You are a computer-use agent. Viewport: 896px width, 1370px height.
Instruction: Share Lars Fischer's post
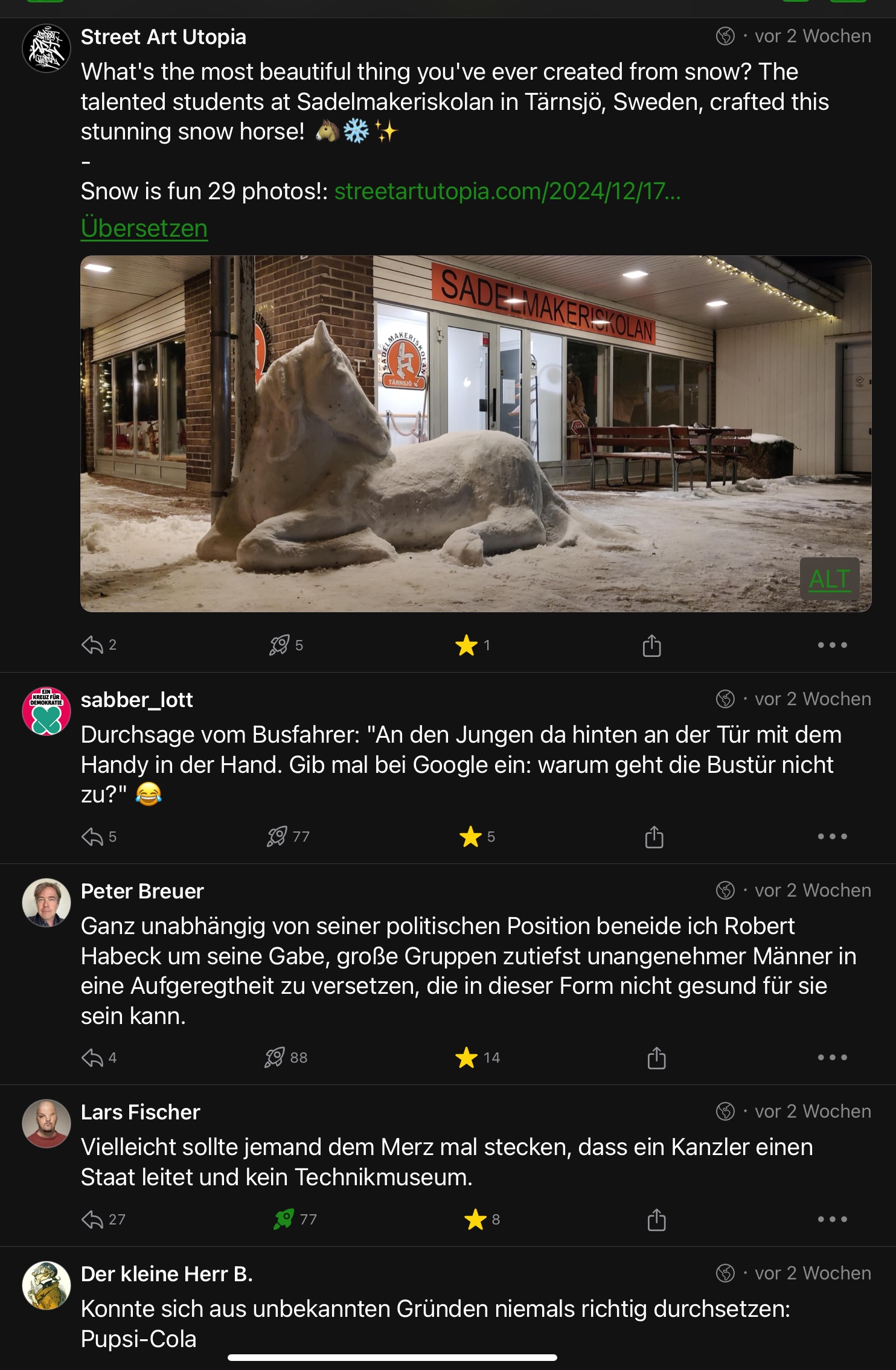[x=656, y=1220]
